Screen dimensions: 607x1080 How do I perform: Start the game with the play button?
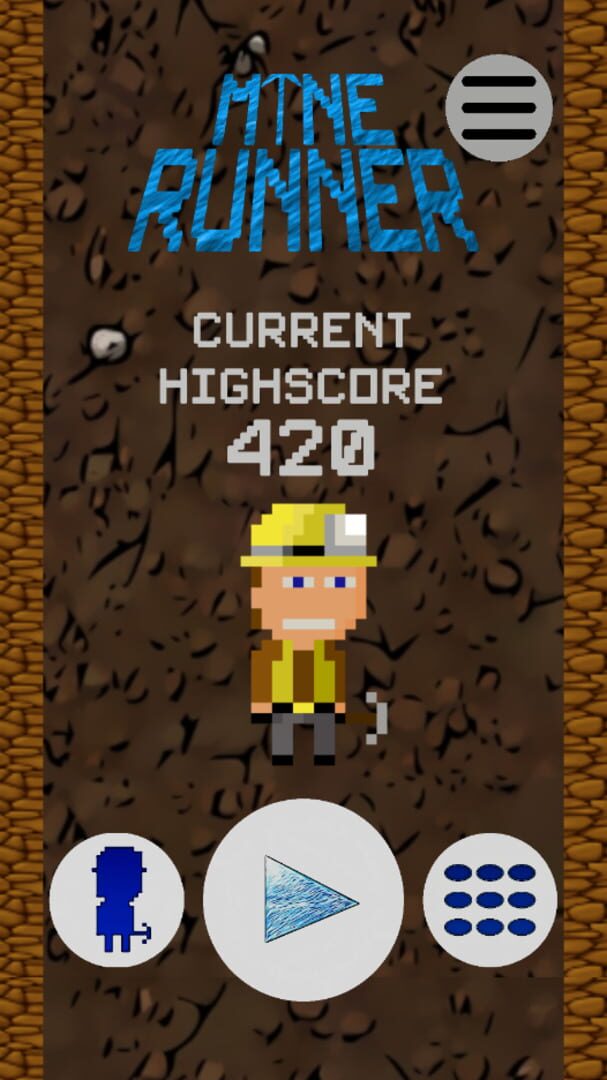tap(303, 900)
